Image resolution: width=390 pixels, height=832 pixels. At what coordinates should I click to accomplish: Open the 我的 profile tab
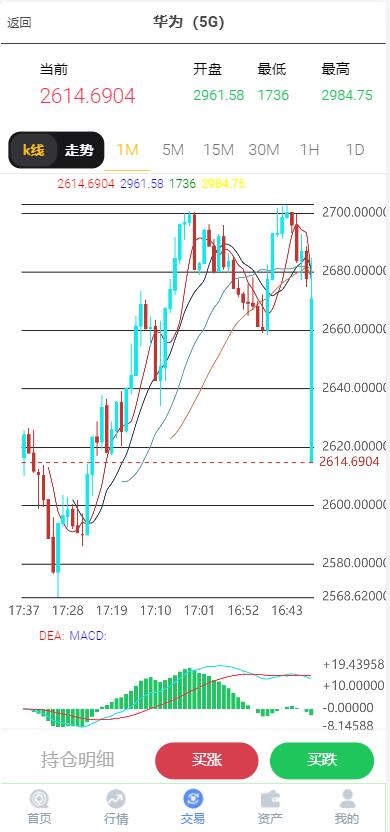[347, 807]
